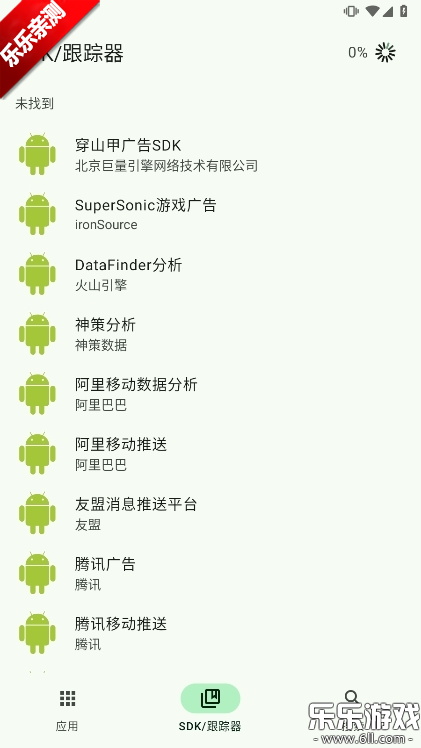The width and height of the screenshot is (421, 748).
Task: View 友盟消息推送平台 details
Action: point(210,514)
